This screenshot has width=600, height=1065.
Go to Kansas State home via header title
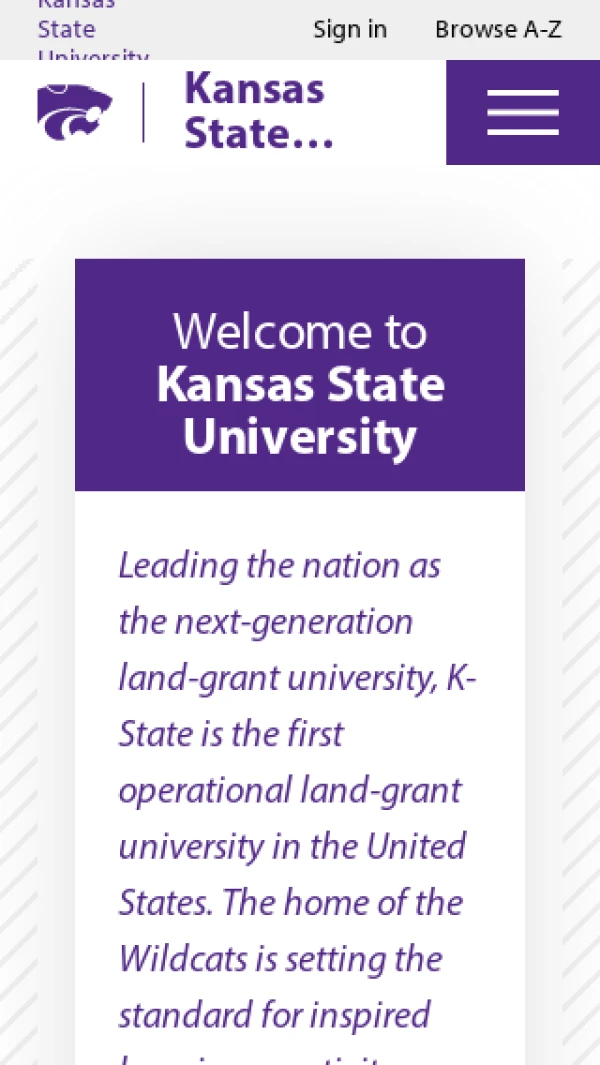(258, 111)
